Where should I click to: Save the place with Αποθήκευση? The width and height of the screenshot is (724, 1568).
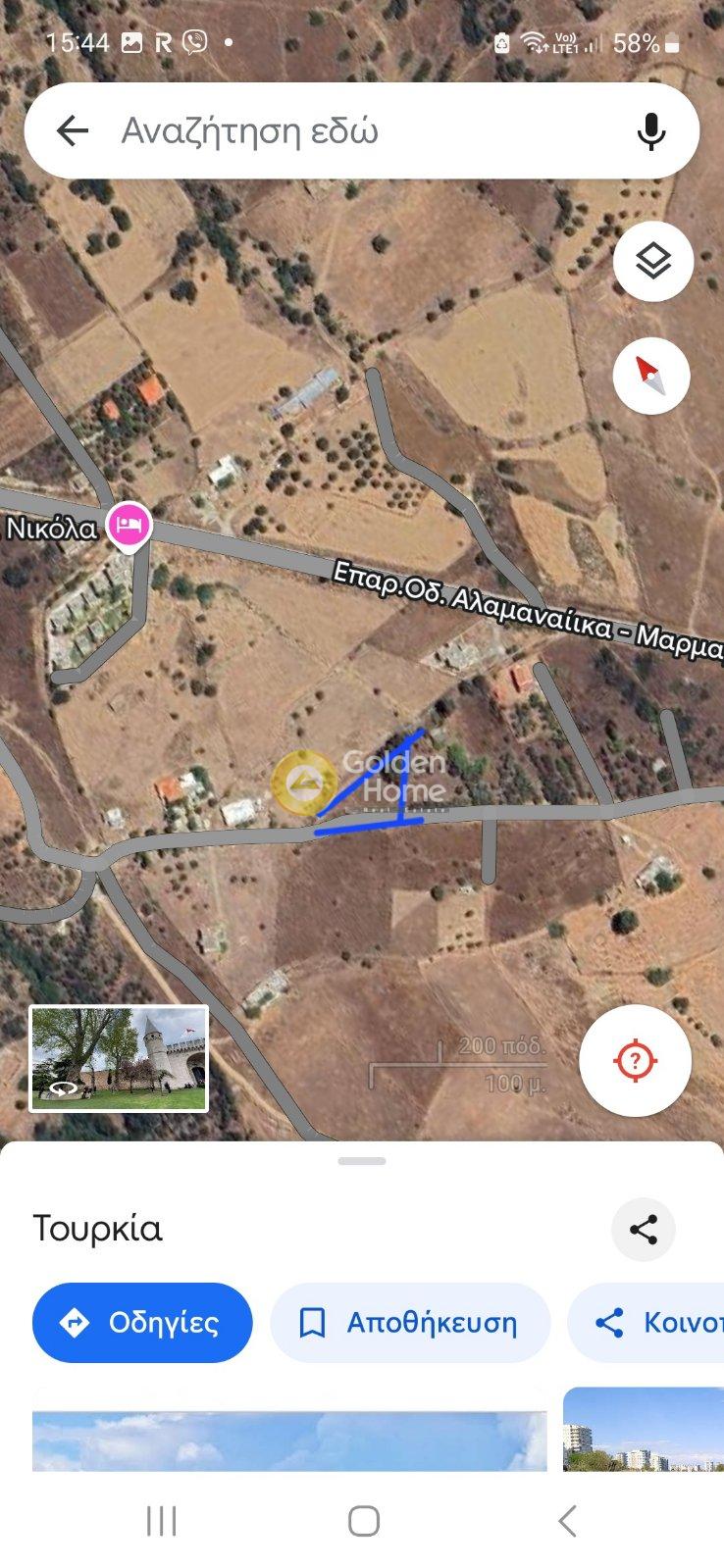click(x=410, y=1323)
